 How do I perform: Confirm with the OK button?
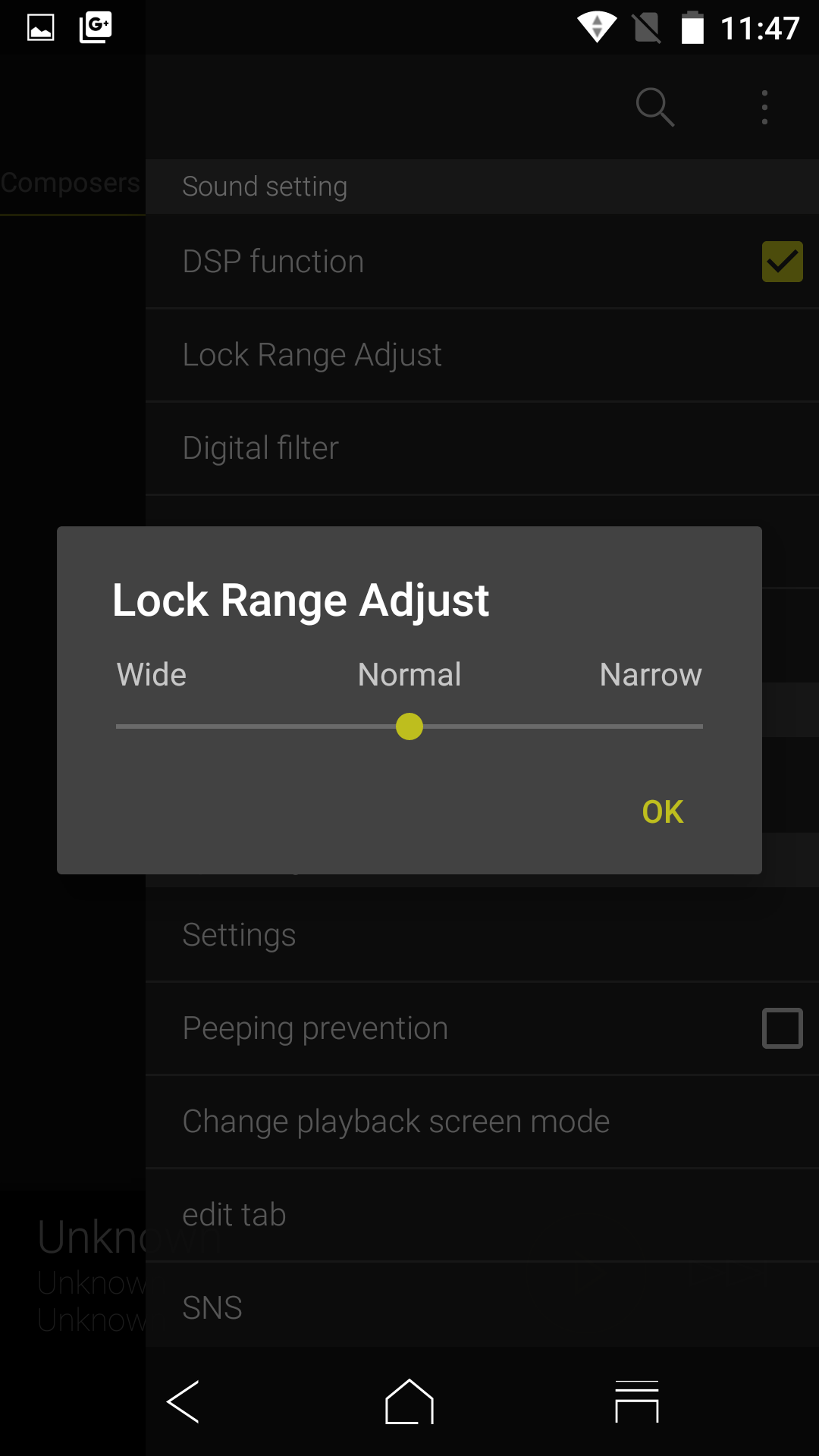click(662, 811)
